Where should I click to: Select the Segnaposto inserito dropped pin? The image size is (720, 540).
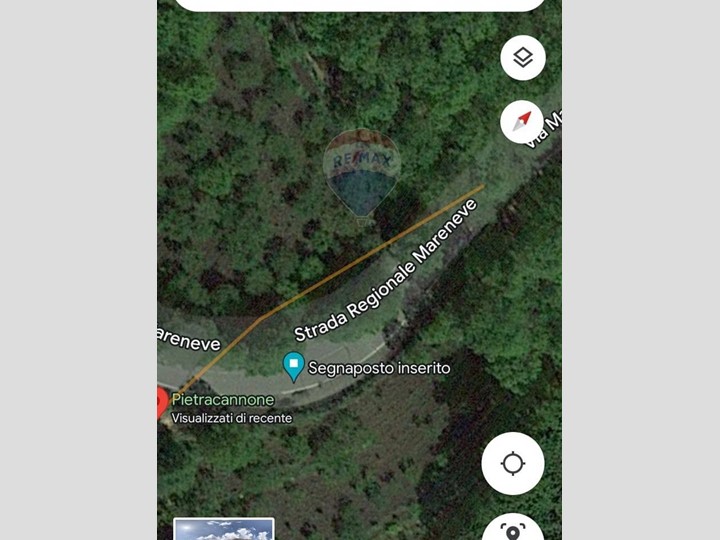pyautogui.click(x=294, y=366)
